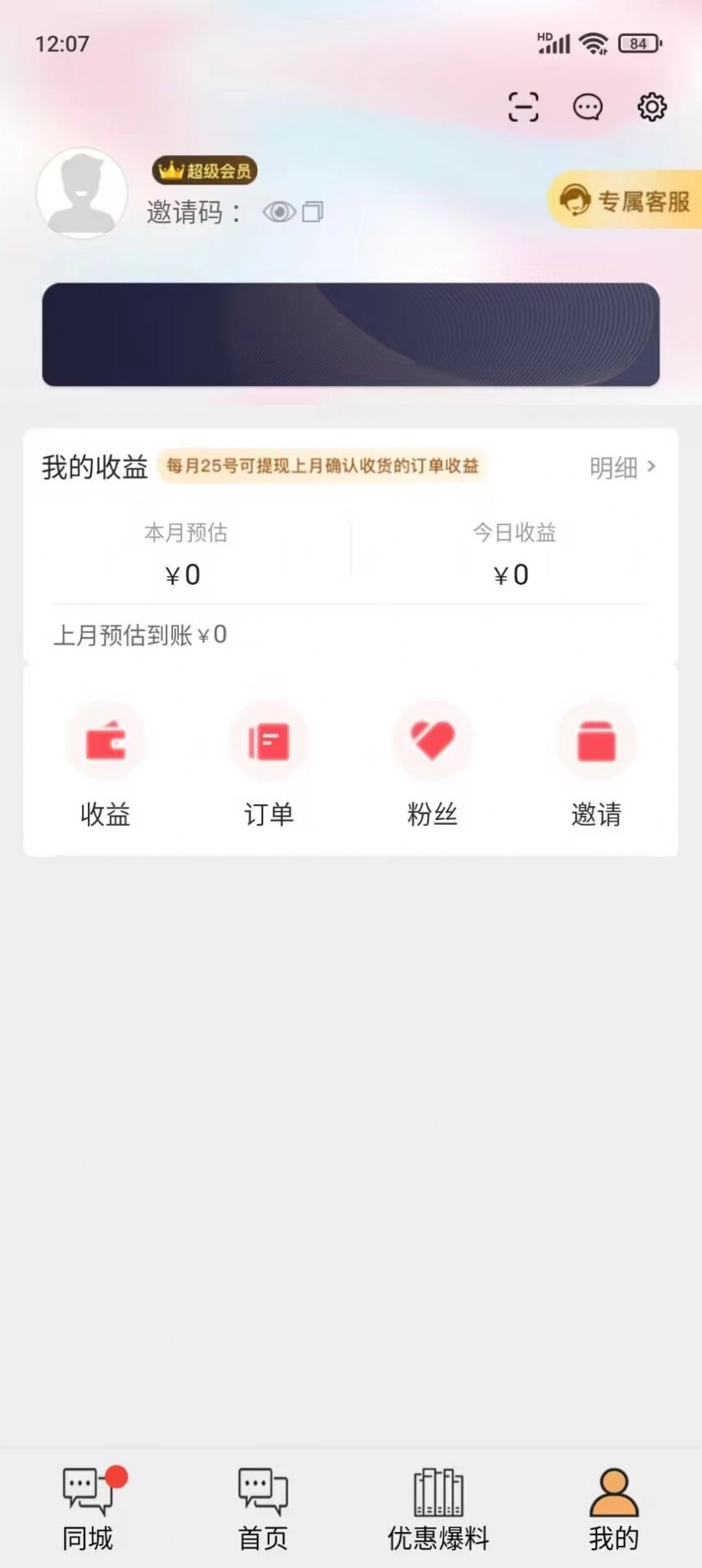The width and height of the screenshot is (702, 1568).
Task: Select the 收益 earnings wallet icon
Action: pos(104,739)
